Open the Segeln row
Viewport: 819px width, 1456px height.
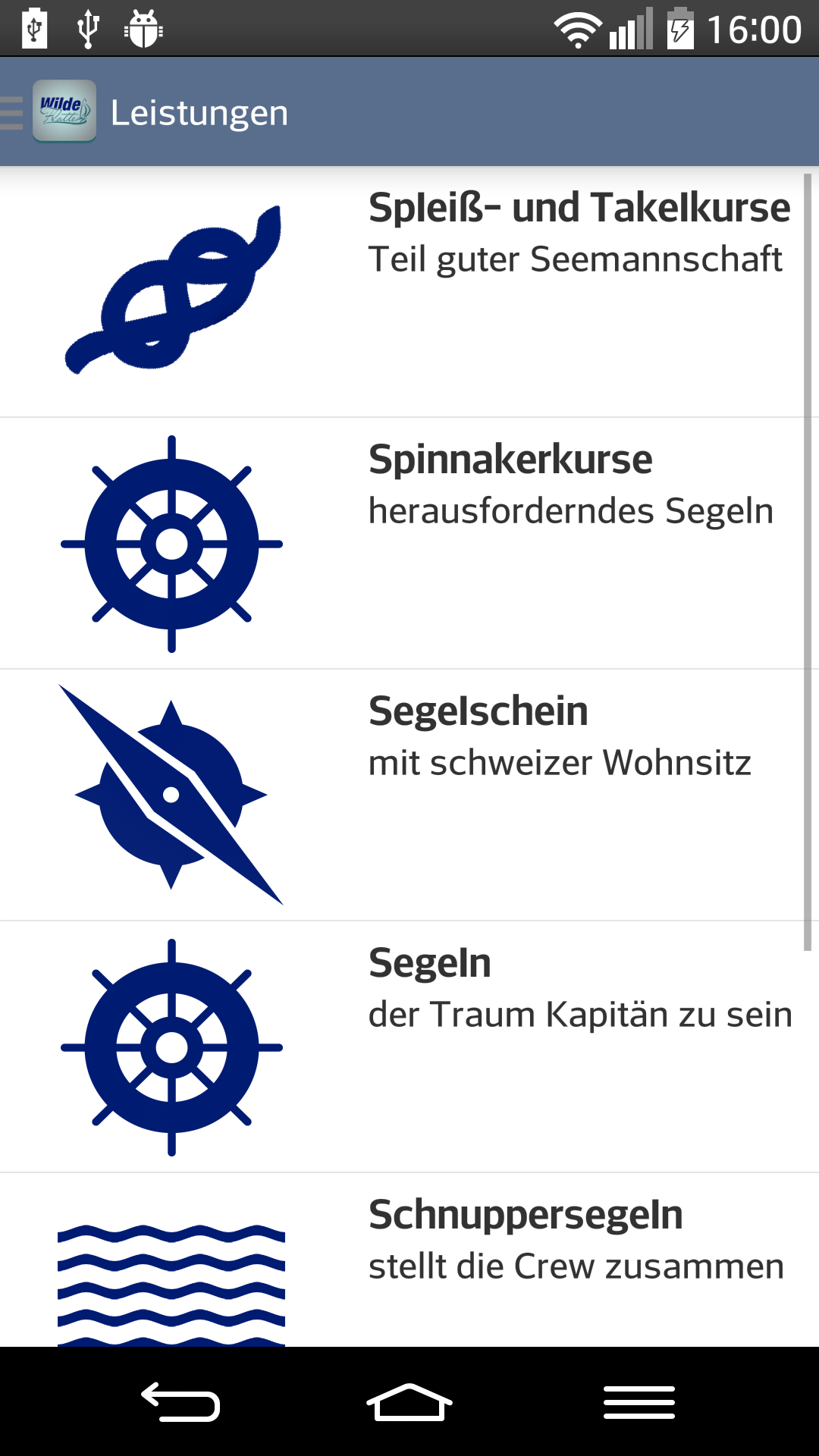pos(409,1046)
